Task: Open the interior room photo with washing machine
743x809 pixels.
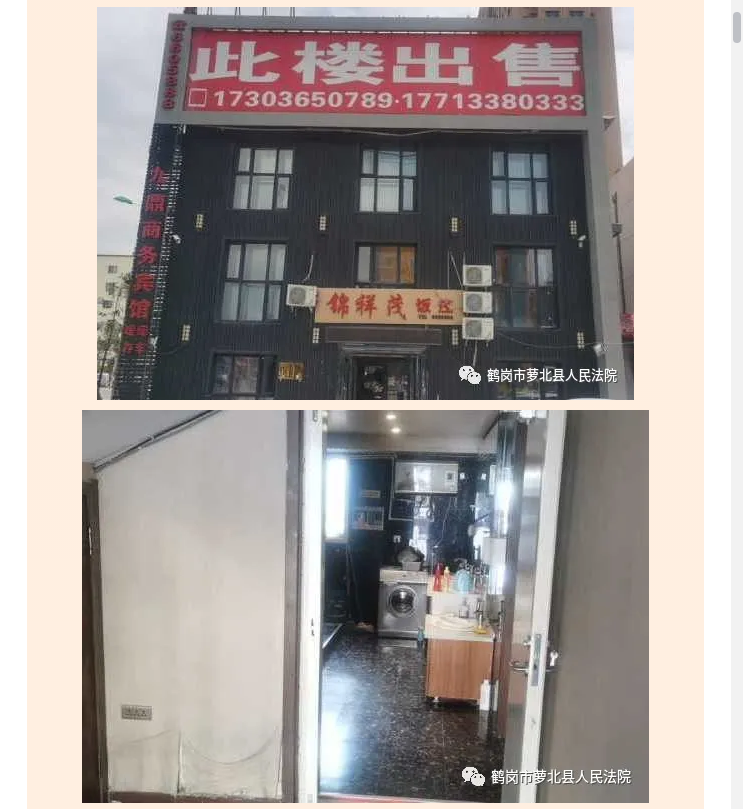Action: tap(365, 606)
